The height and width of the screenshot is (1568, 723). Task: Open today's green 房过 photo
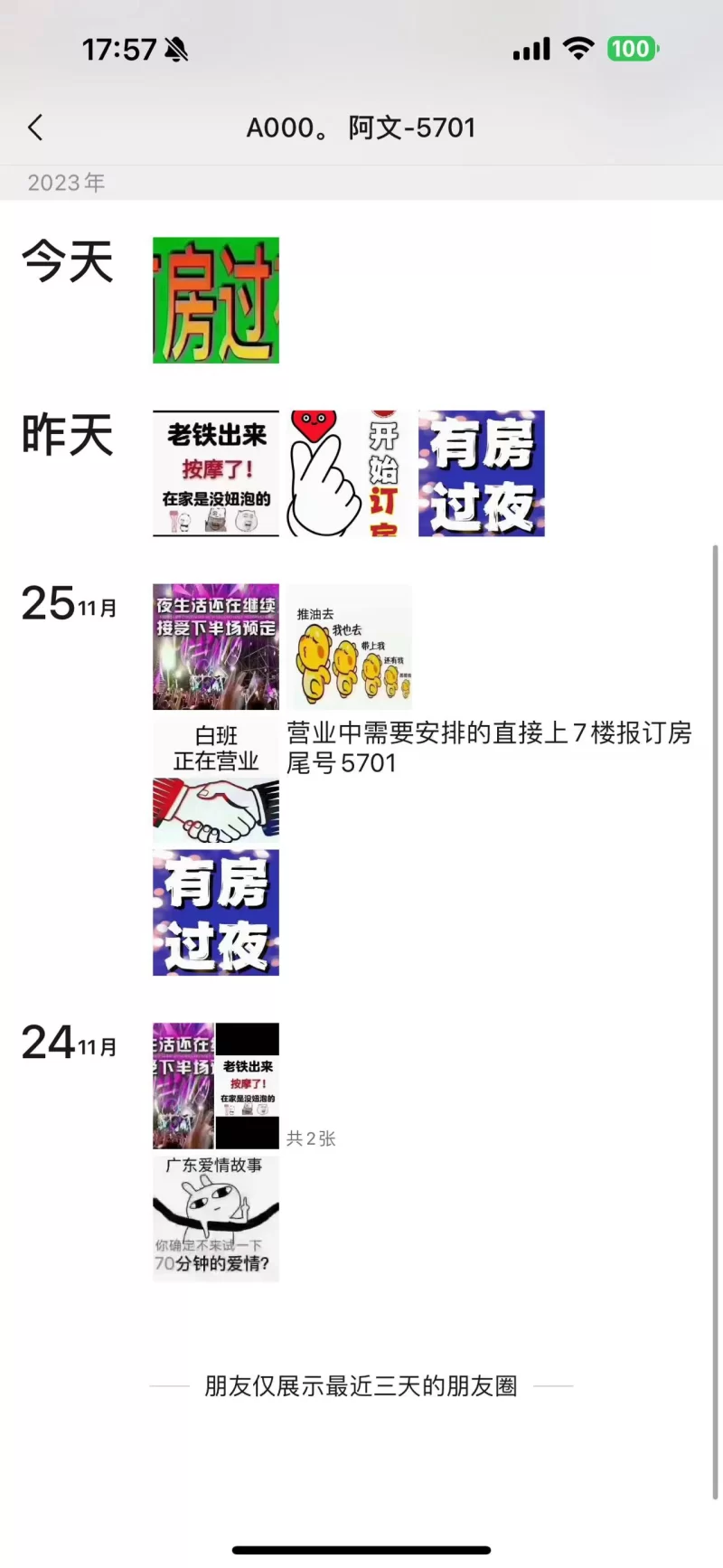(216, 300)
